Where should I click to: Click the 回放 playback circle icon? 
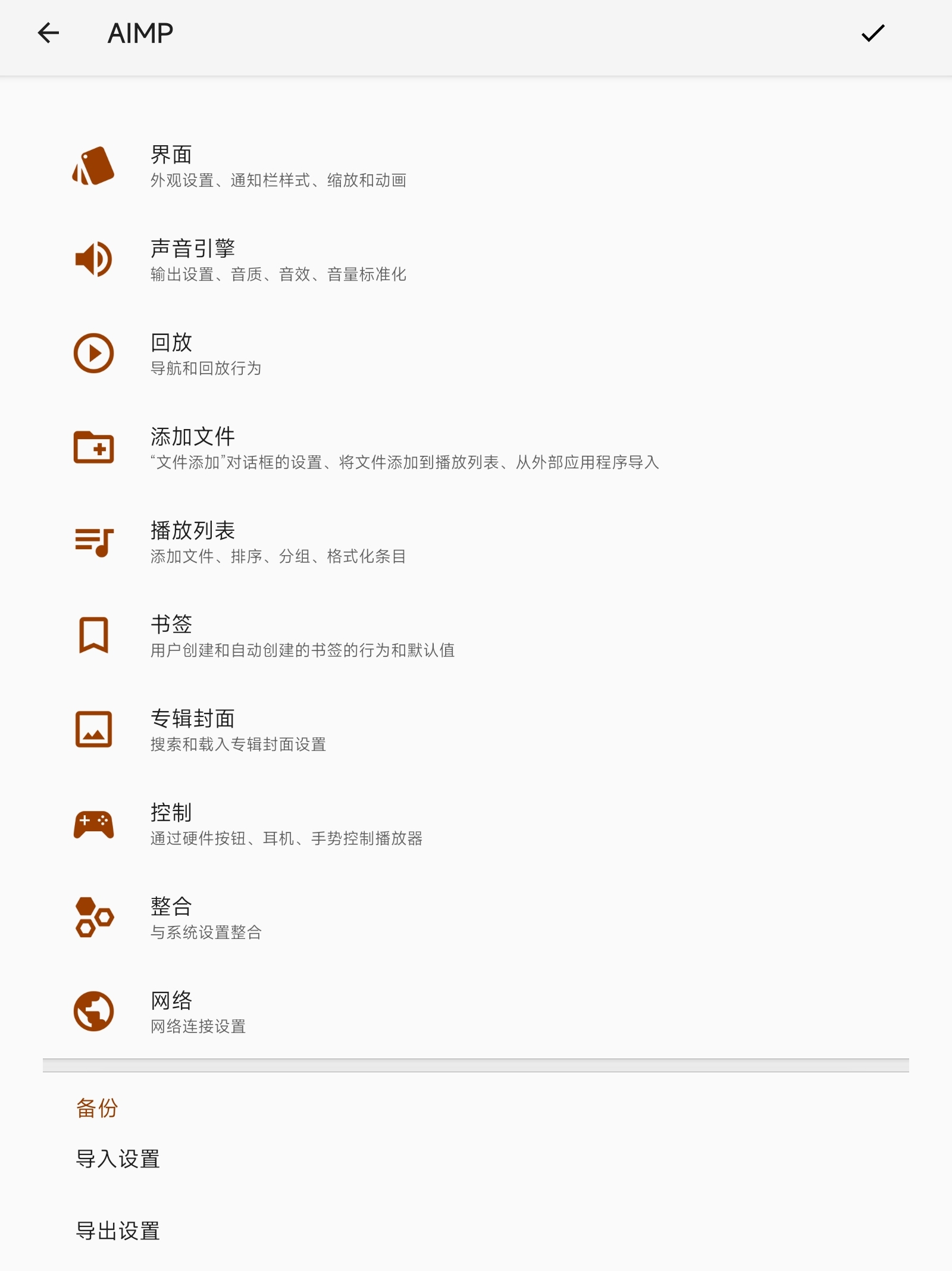coord(93,353)
